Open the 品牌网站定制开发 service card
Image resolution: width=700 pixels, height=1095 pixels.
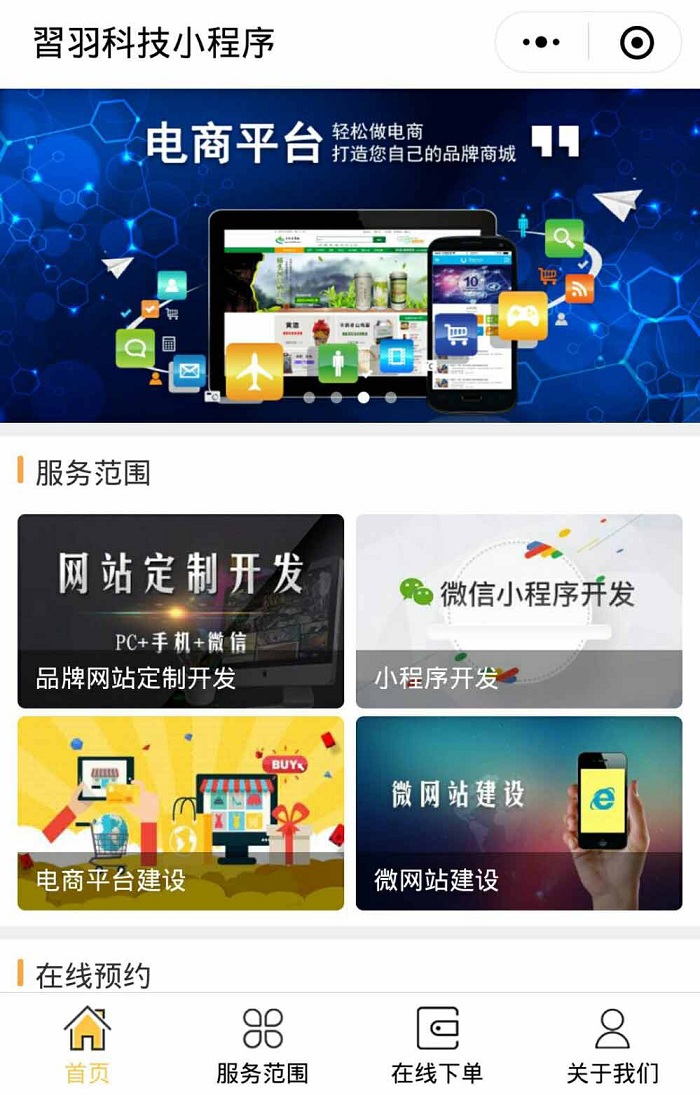point(181,611)
